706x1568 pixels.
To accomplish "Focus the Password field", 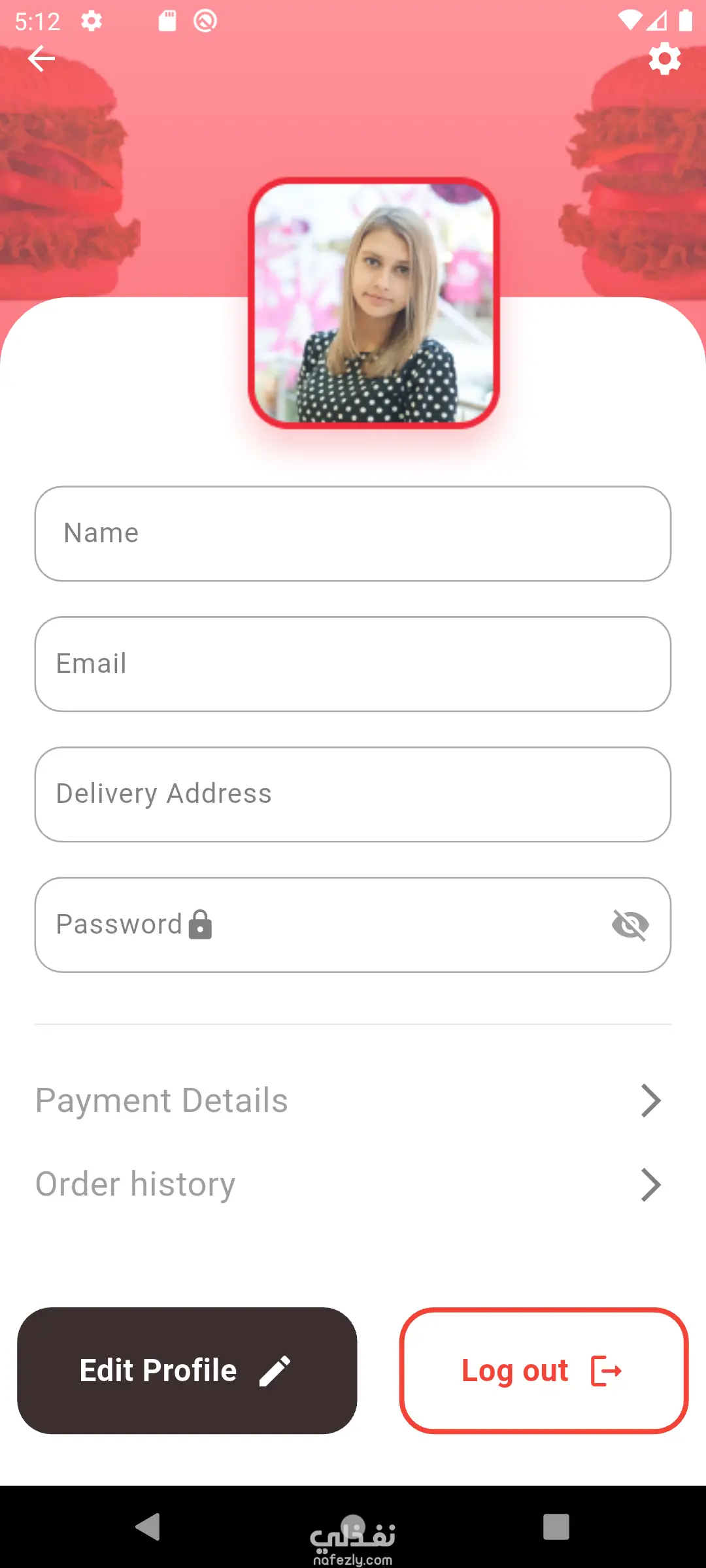I will pos(327,925).
